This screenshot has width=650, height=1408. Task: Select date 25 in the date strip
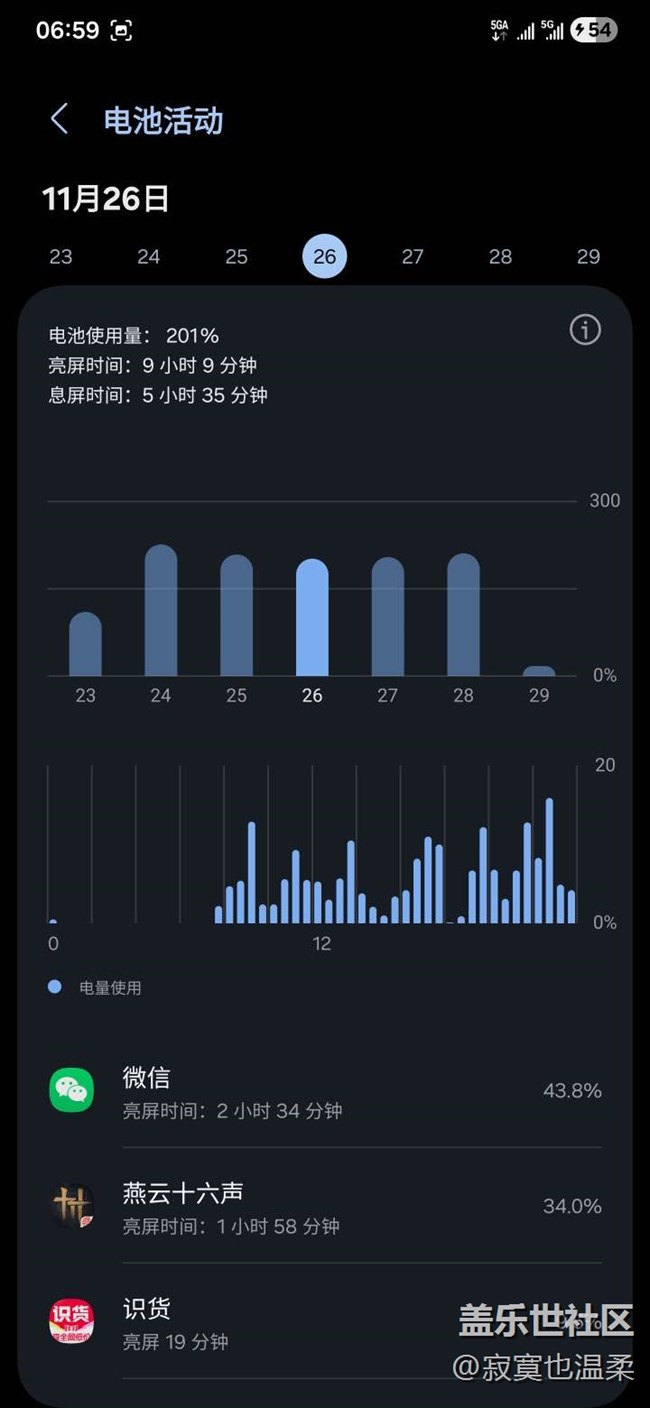pyautogui.click(x=236, y=257)
